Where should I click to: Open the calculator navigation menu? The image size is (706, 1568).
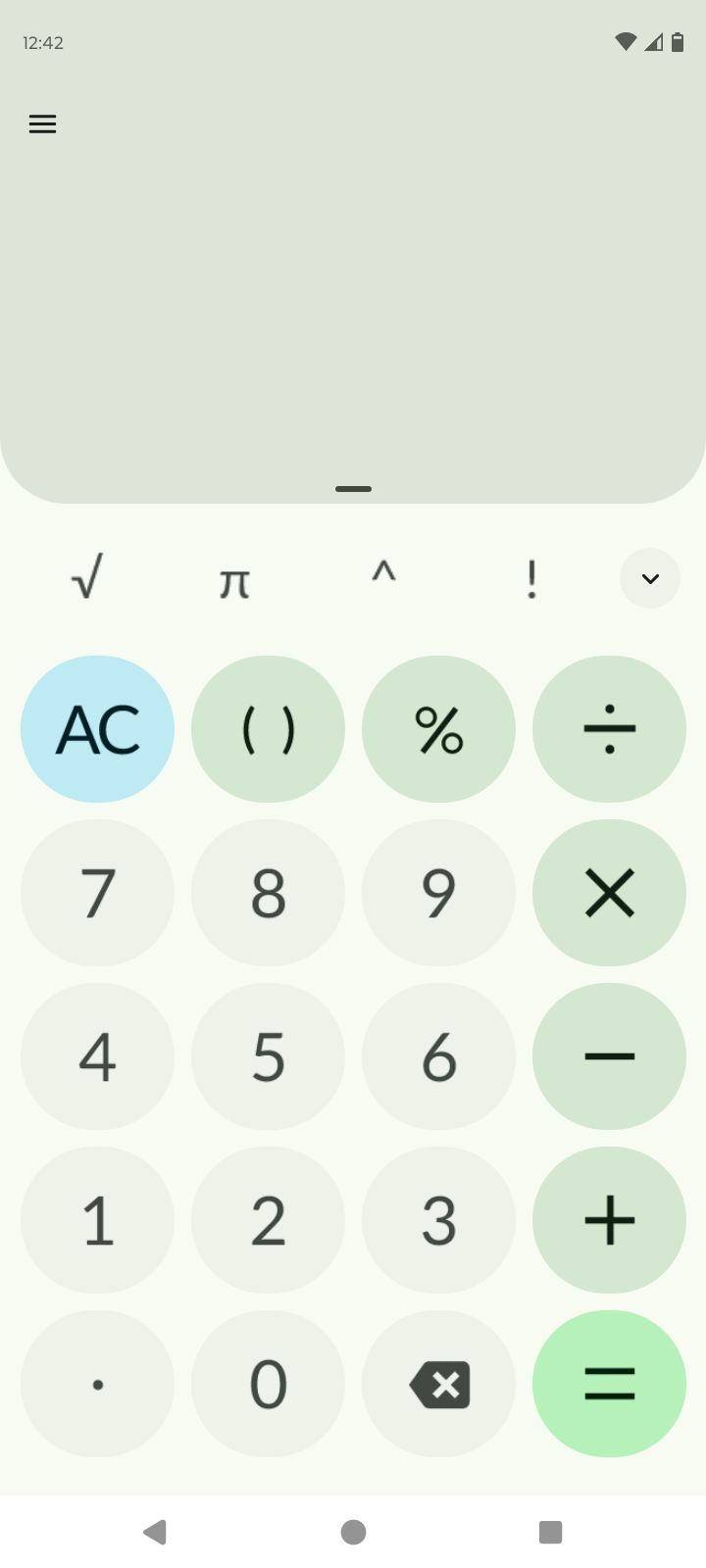click(x=42, y=123)
